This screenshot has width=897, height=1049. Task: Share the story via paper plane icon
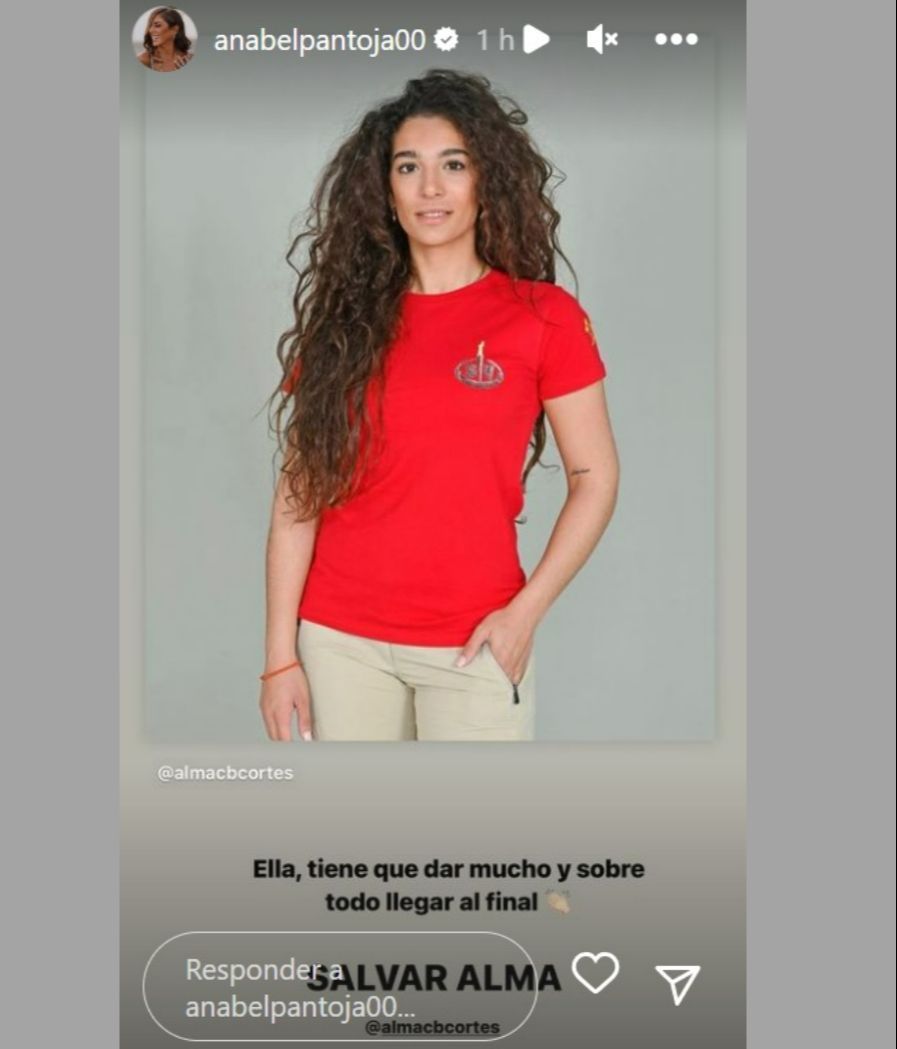678,983
